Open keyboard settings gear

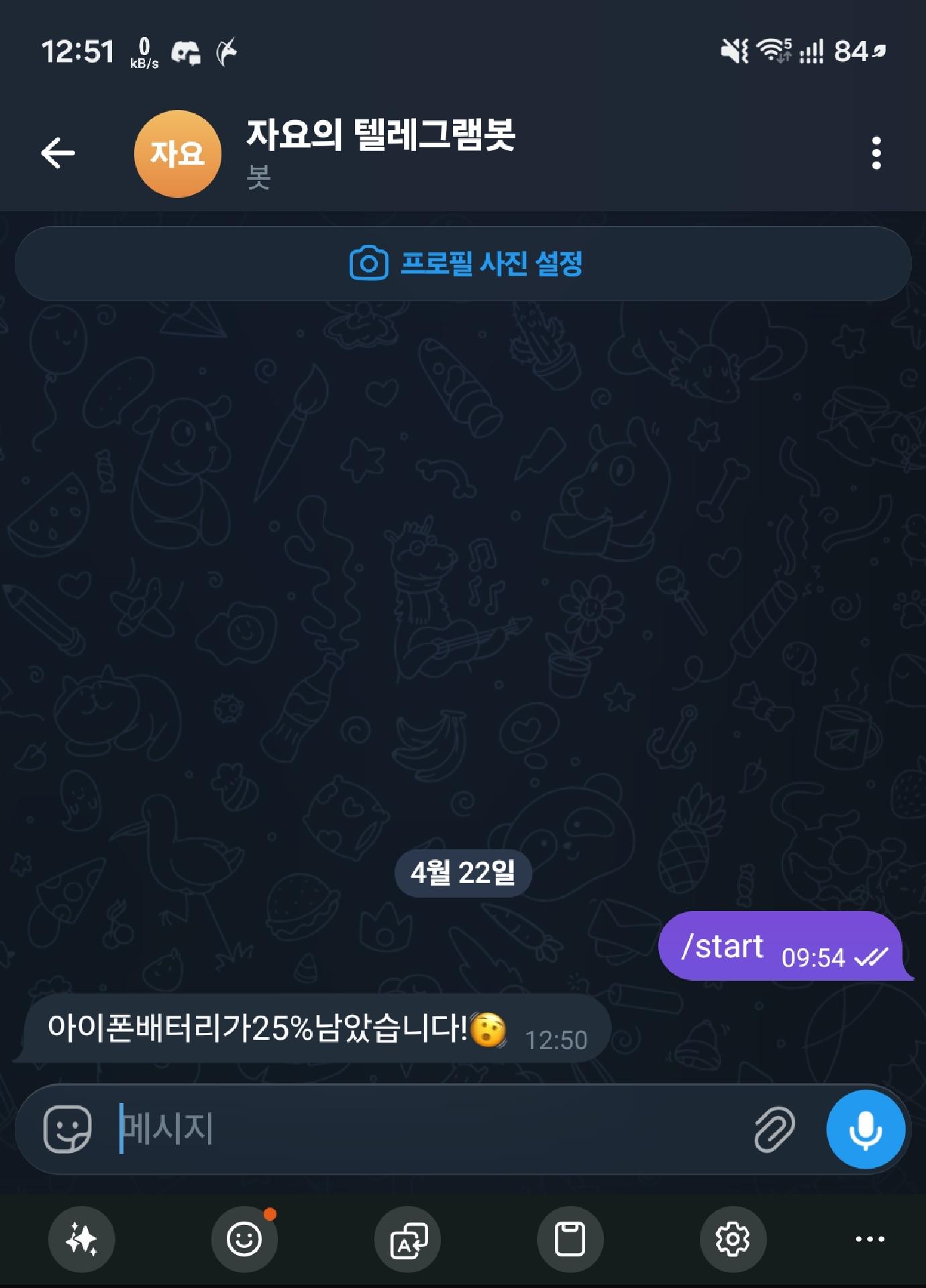(x=733, y=1239)
